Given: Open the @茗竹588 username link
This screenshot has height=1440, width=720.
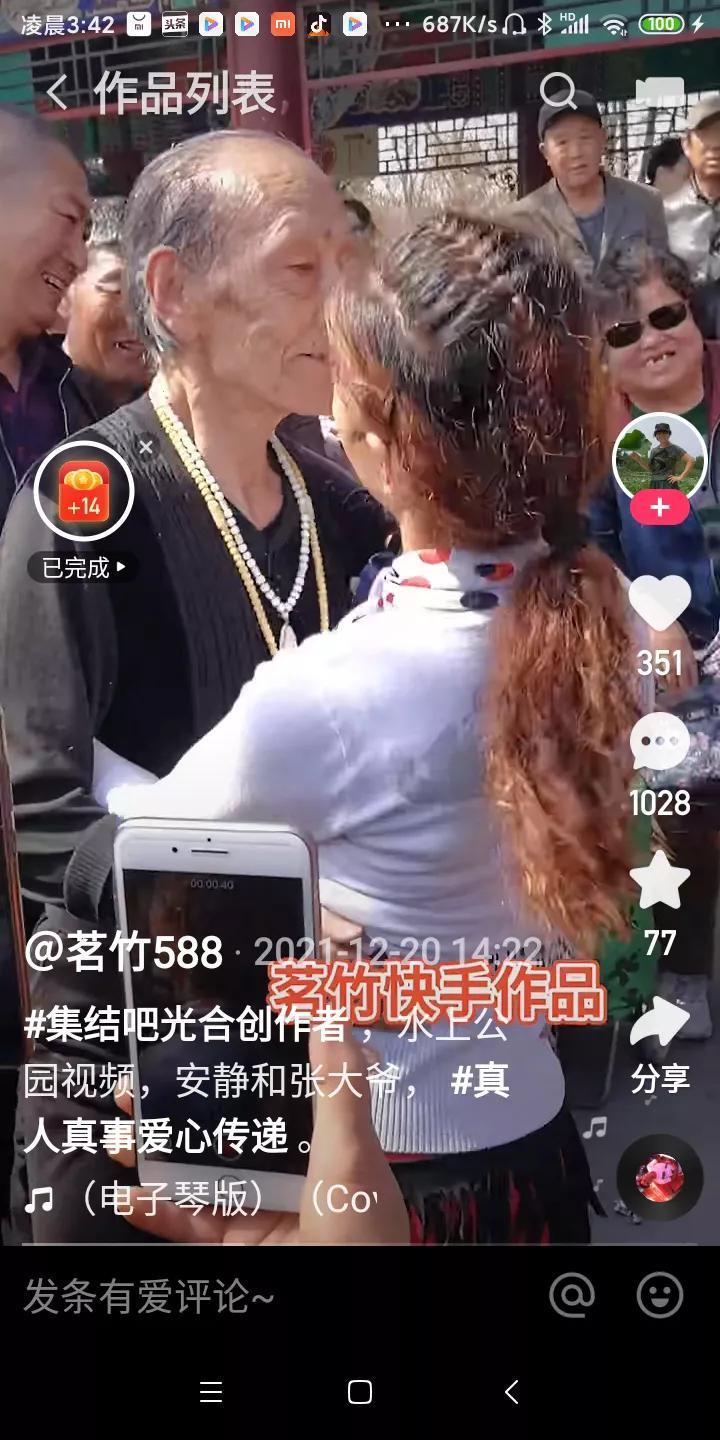Looking at the screenshot, I should pos(123,952).
